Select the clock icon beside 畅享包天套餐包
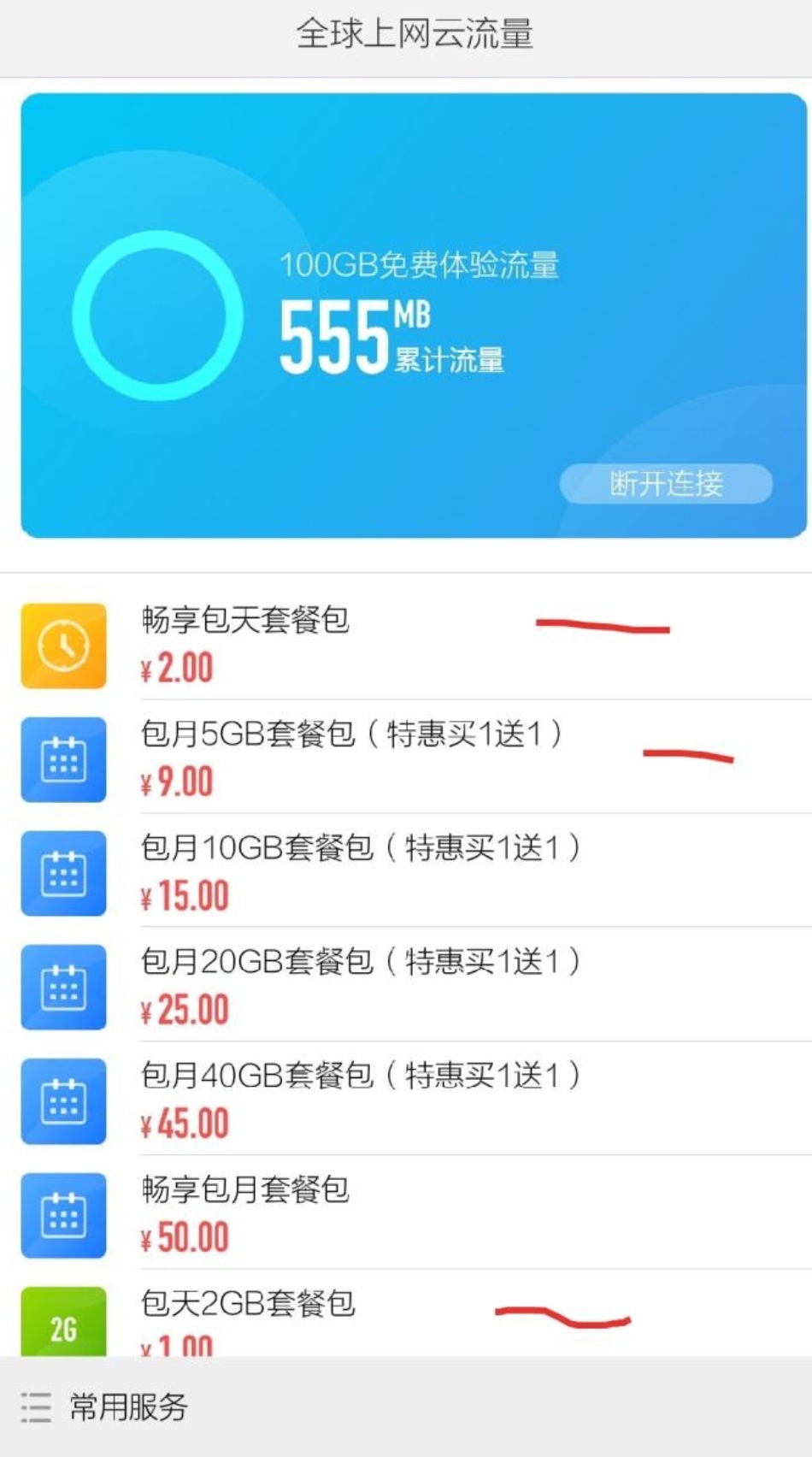The image size is (812, 1457). click(x=62, y=646)
